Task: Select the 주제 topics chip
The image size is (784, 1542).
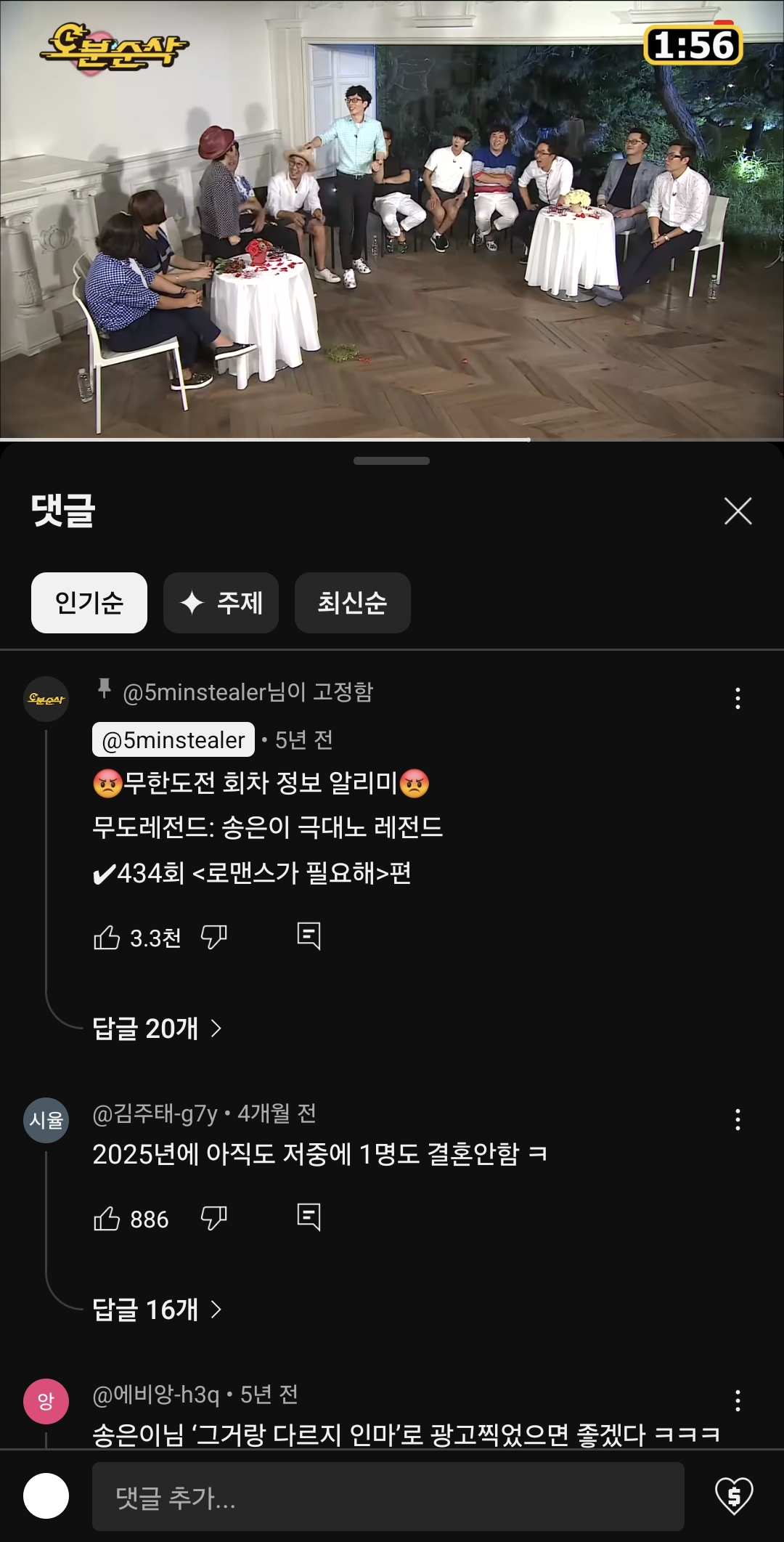Action: click(x=221, y=603)
